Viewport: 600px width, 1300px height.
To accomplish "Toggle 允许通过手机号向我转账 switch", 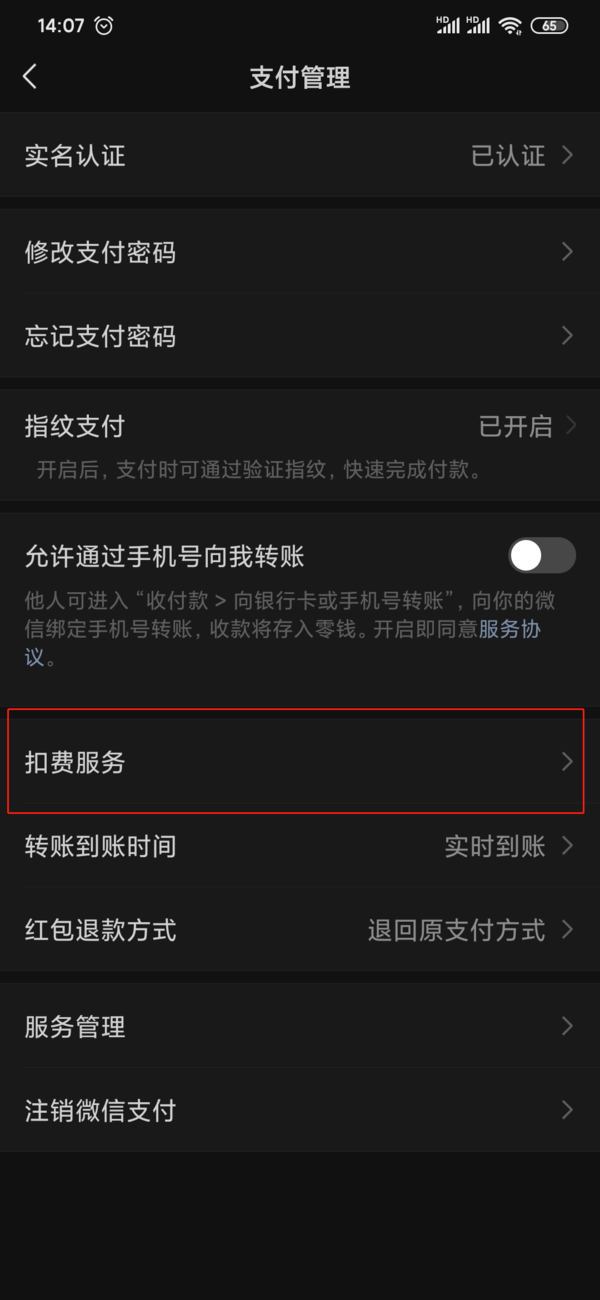I will pos(541,556).
